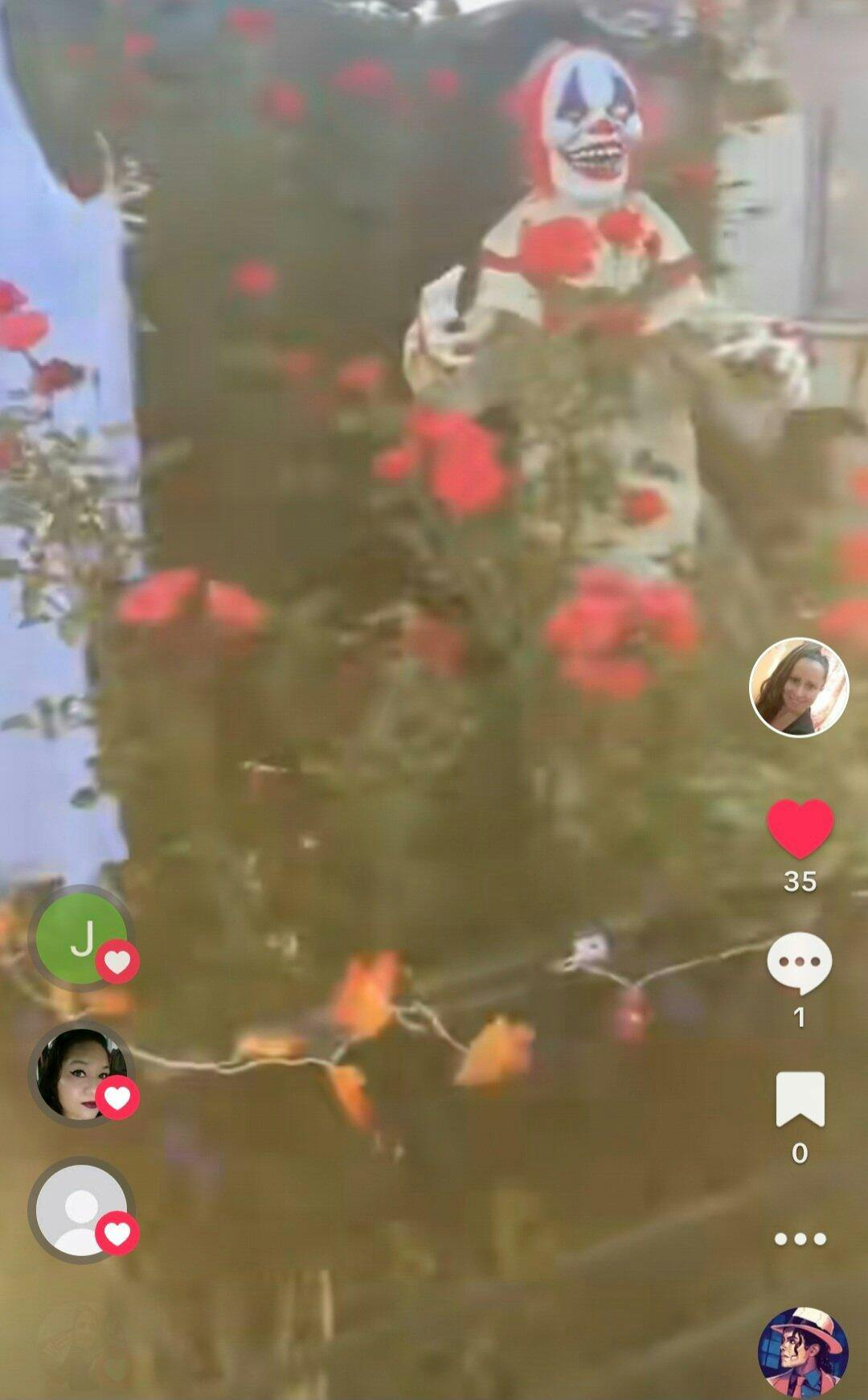Bookmark this video
This screenshot has height=1400, width=868.
pyautogui.click(x=800, y=1099)
